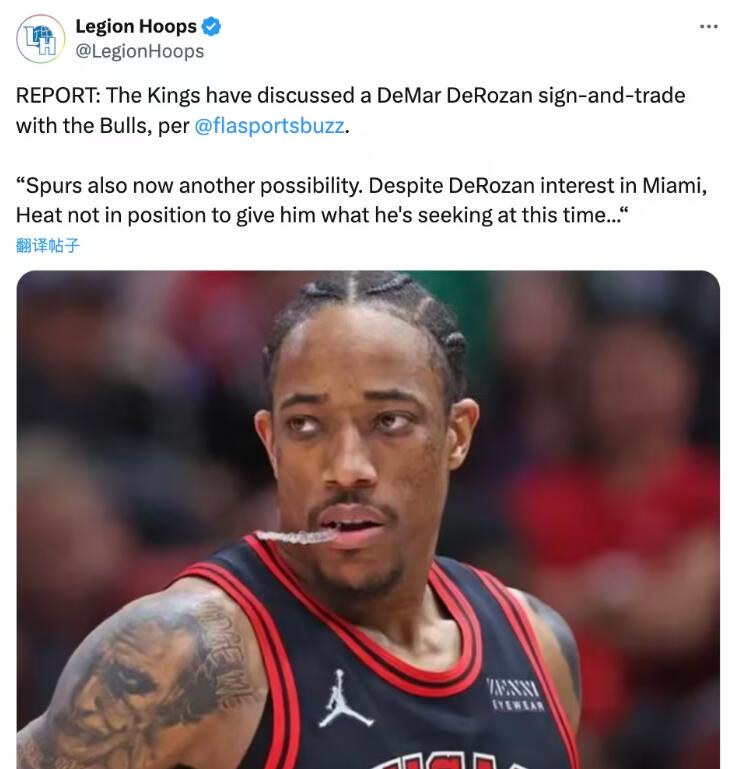Open the Legion Hoops account name
The width and height of the screenshot is (730, 769).
[136, 27]
